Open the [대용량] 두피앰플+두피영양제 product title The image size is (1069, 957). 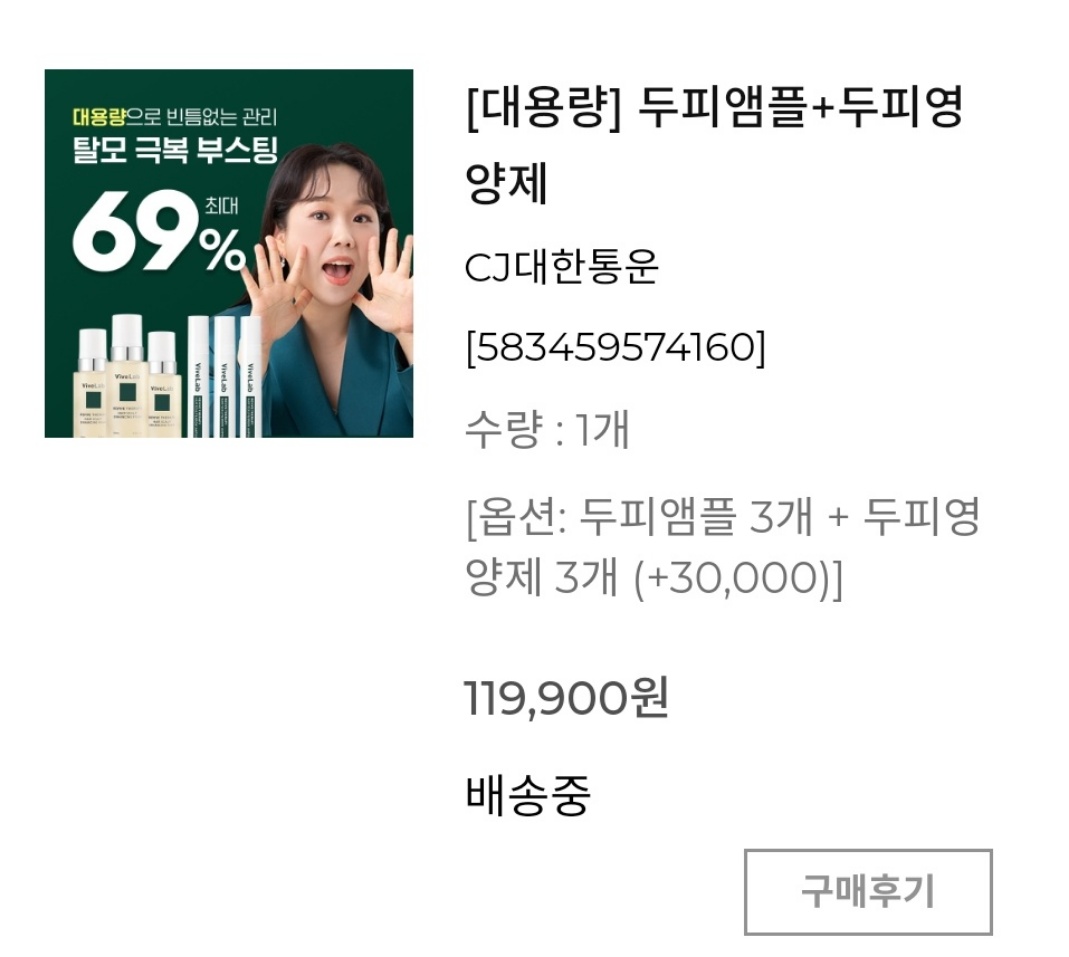[x=713, y=146]
